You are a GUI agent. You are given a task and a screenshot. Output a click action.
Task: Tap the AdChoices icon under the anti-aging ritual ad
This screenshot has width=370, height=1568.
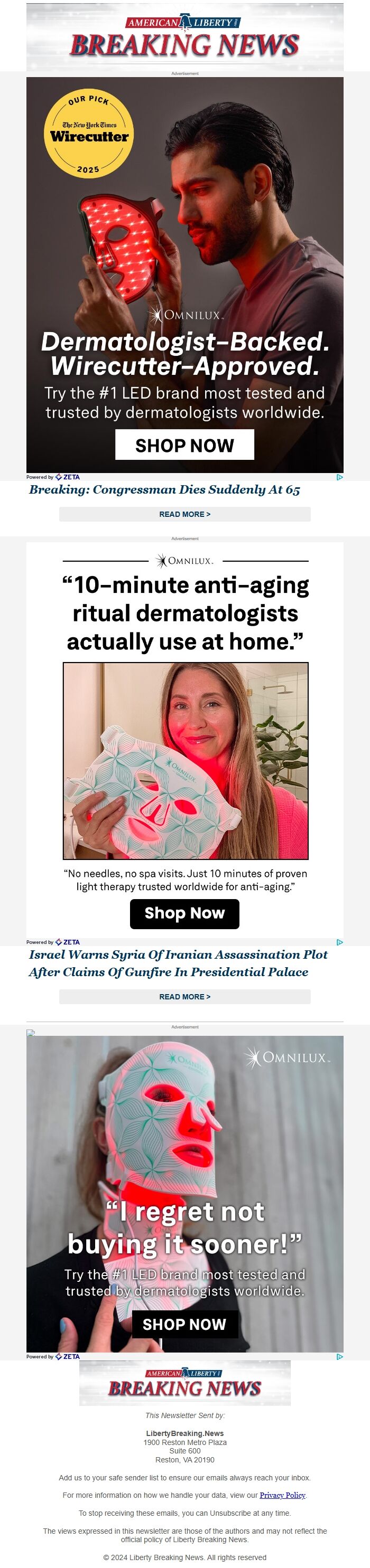click(339, 942)
